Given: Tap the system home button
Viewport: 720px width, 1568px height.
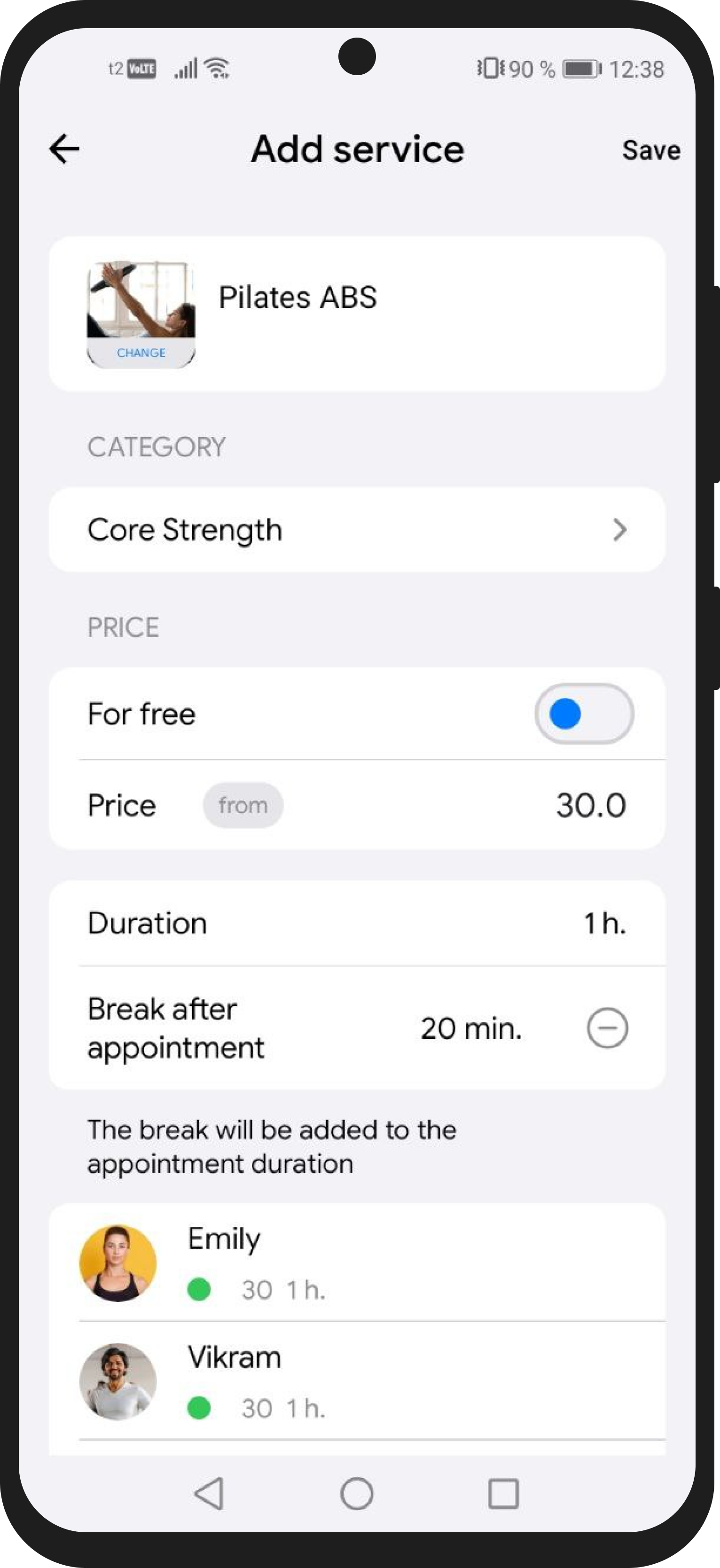Looking at the screenshot, I should [357, 1494].
